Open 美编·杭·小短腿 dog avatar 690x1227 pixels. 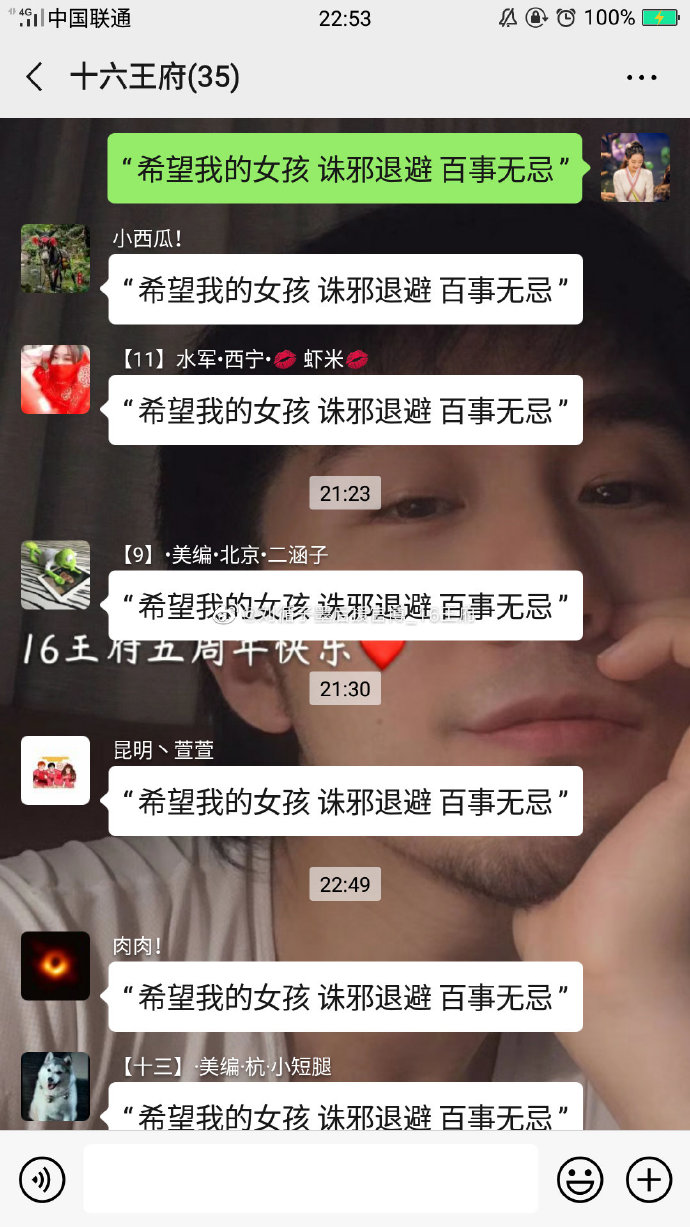pos(56,1086)
